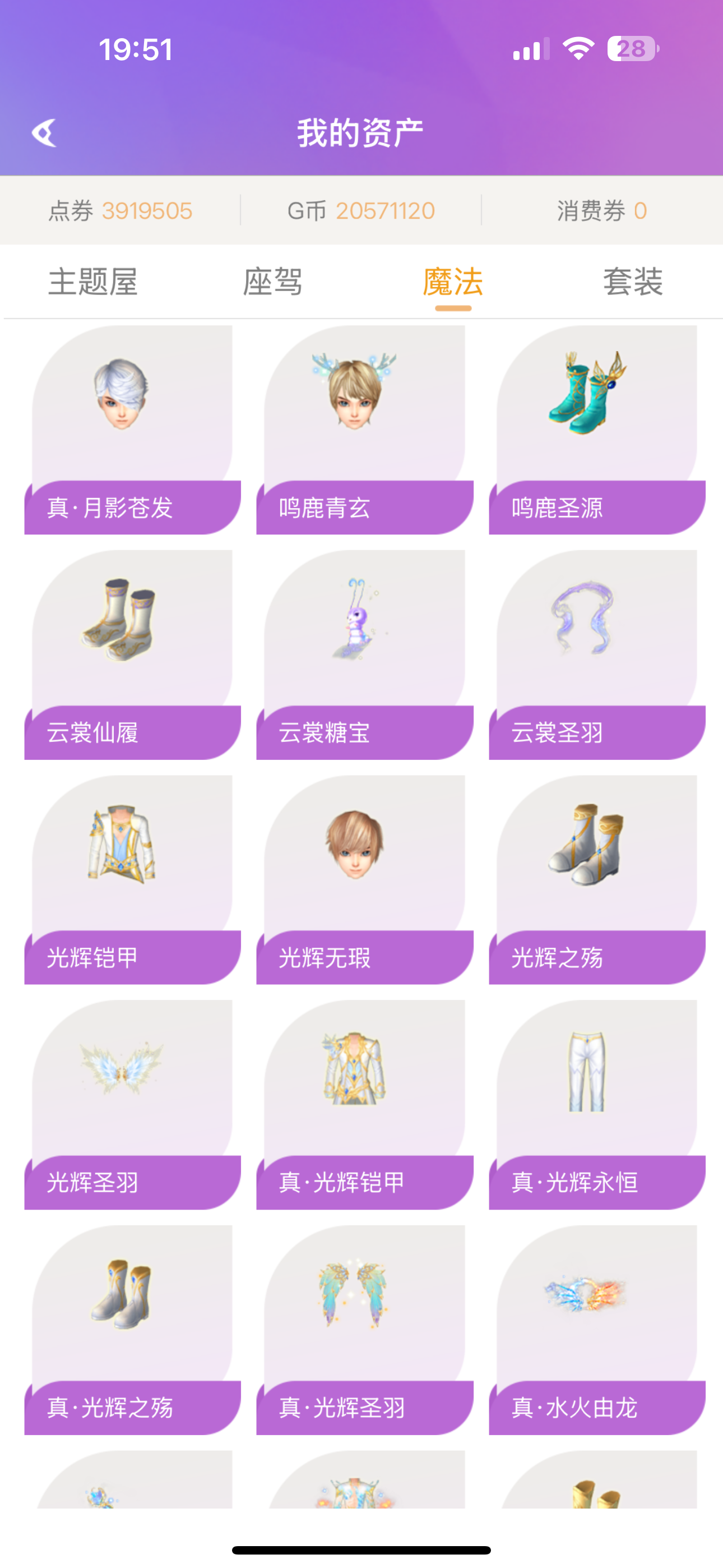This screenshot has width=723, height=1568.
Task: Switch to the 主题屋 tab
Action: click(x=93, y=283)
